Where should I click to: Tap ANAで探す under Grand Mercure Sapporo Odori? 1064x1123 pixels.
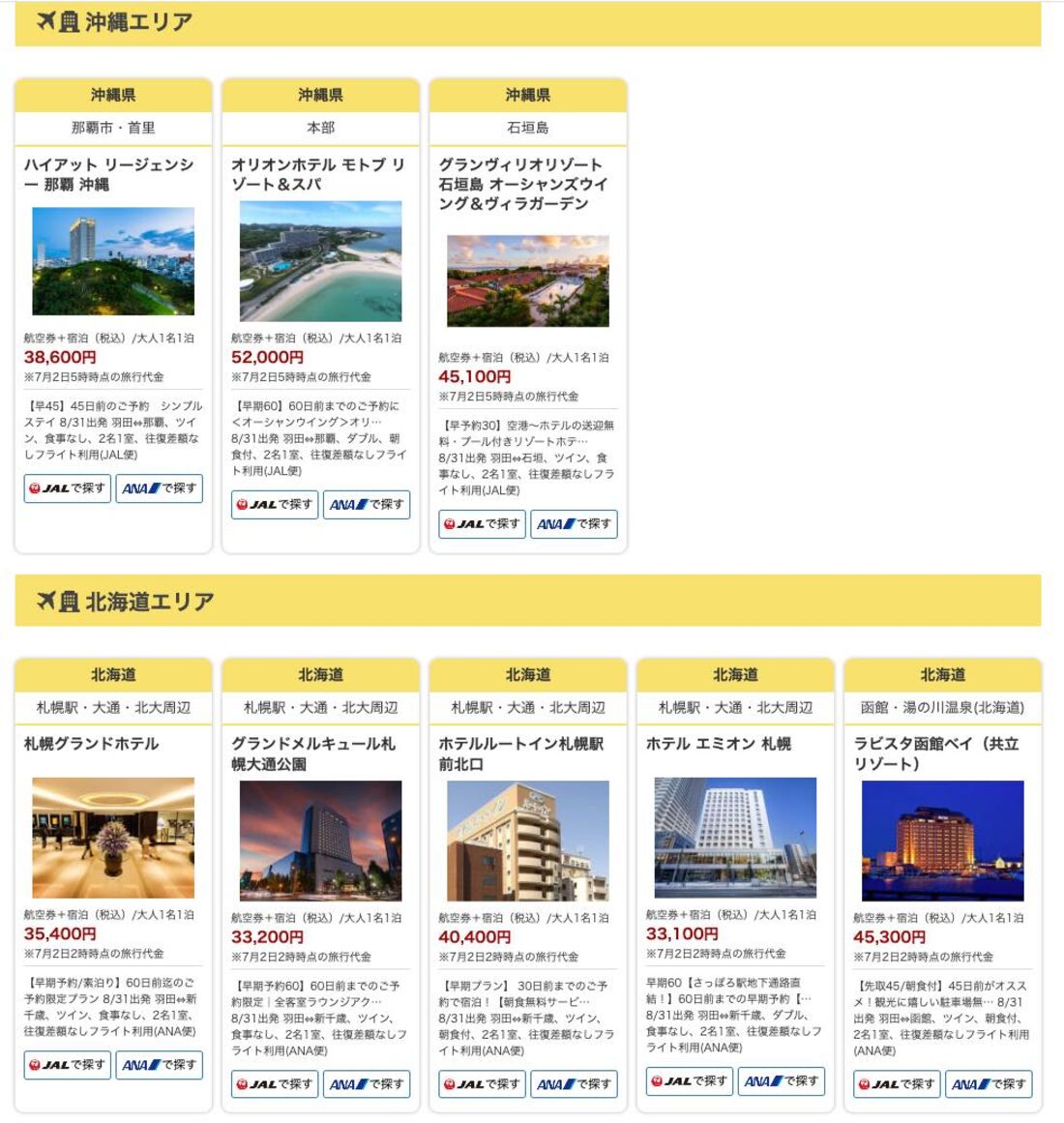coord(367,1084)
